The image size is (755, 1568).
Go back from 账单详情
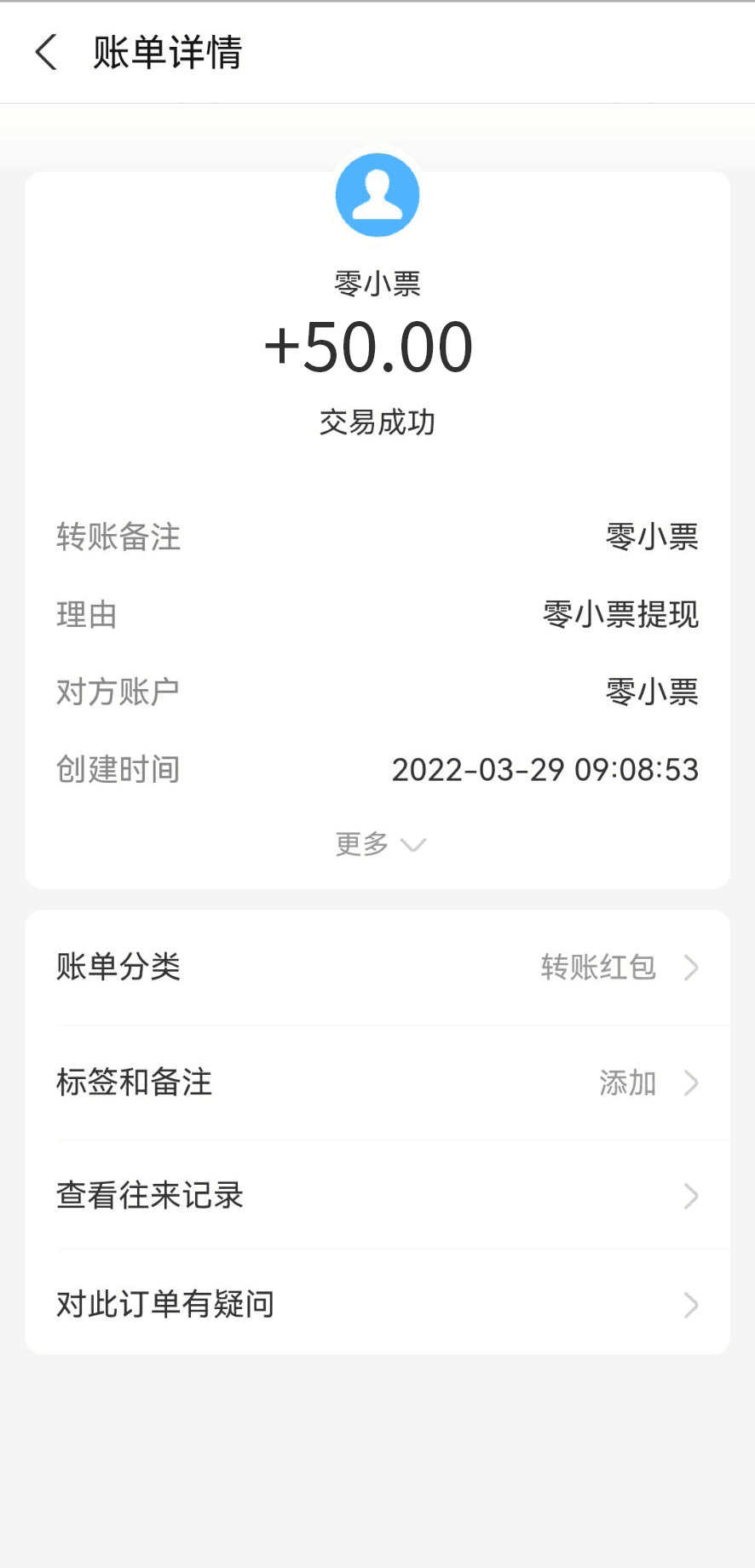[x=47, y=52]
